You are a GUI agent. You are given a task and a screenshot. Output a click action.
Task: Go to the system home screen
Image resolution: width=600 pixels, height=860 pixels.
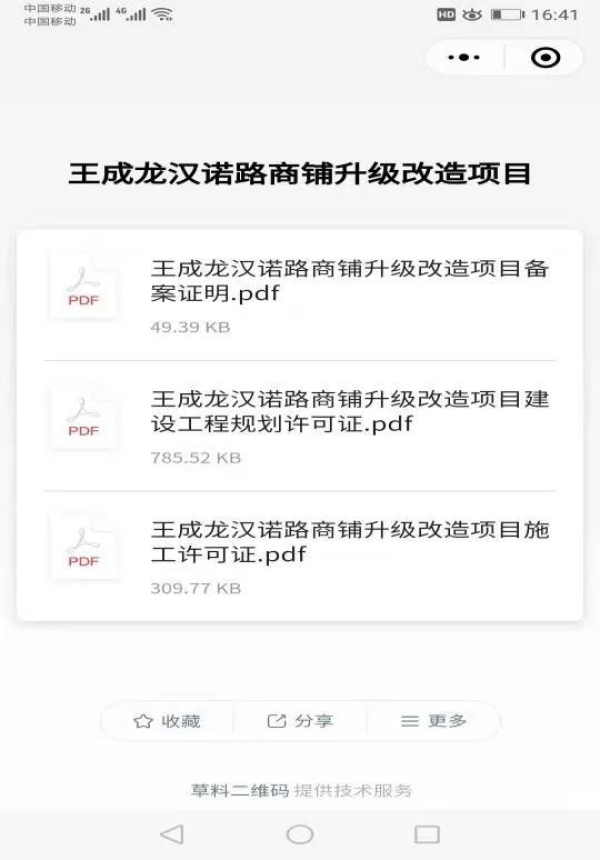click(x=299, y=834)
